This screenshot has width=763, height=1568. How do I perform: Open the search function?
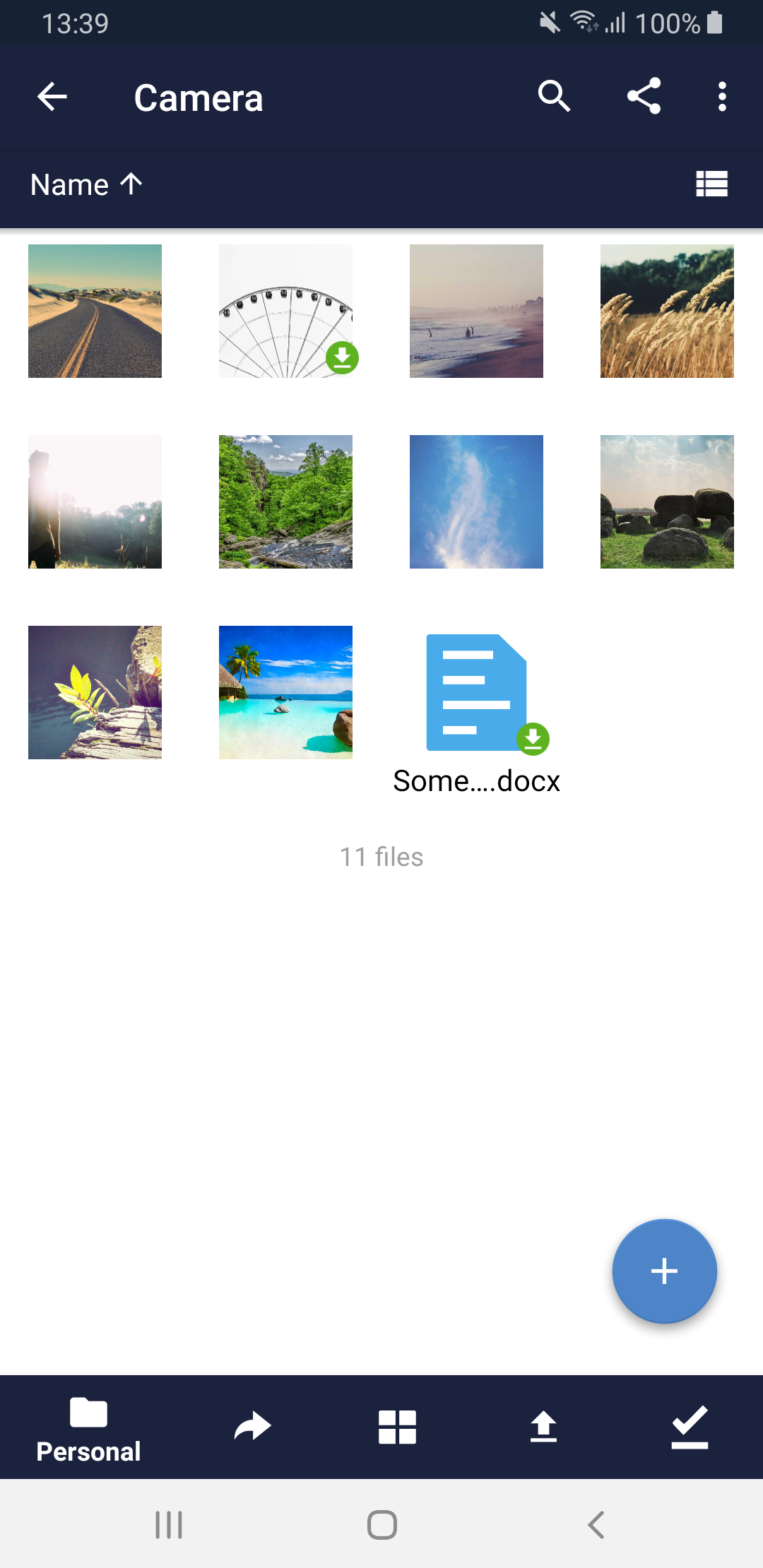pyautogui.click(x=553, y=97)
